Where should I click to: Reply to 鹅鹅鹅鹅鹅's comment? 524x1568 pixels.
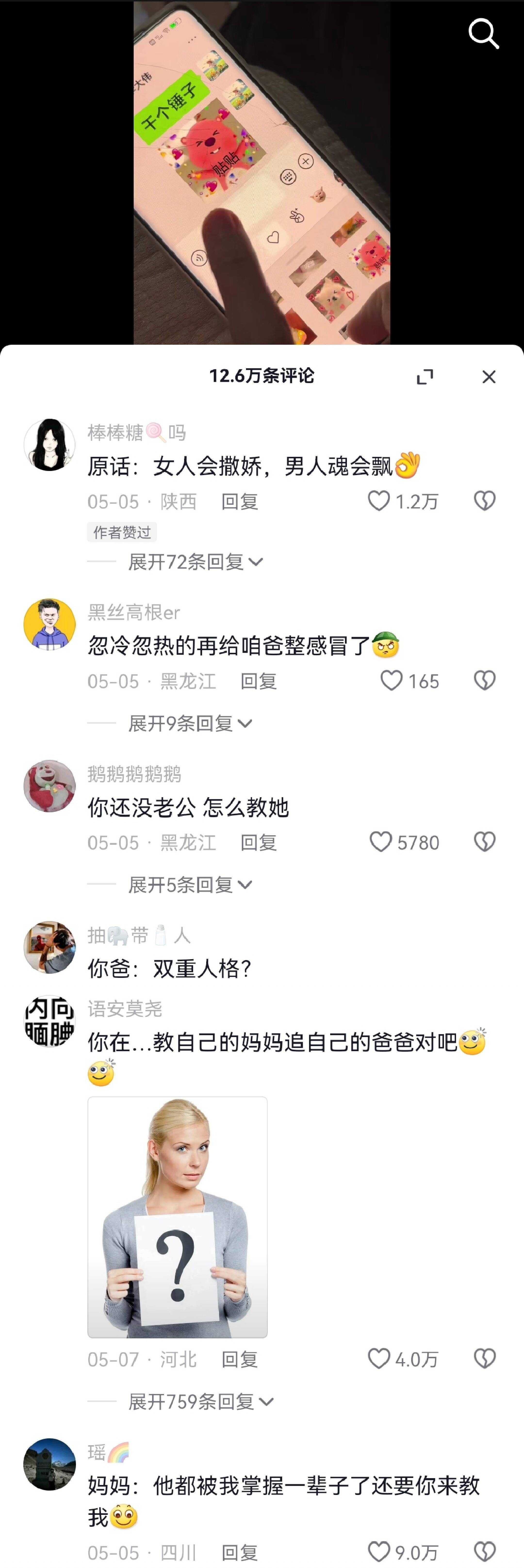pos(258,842)
